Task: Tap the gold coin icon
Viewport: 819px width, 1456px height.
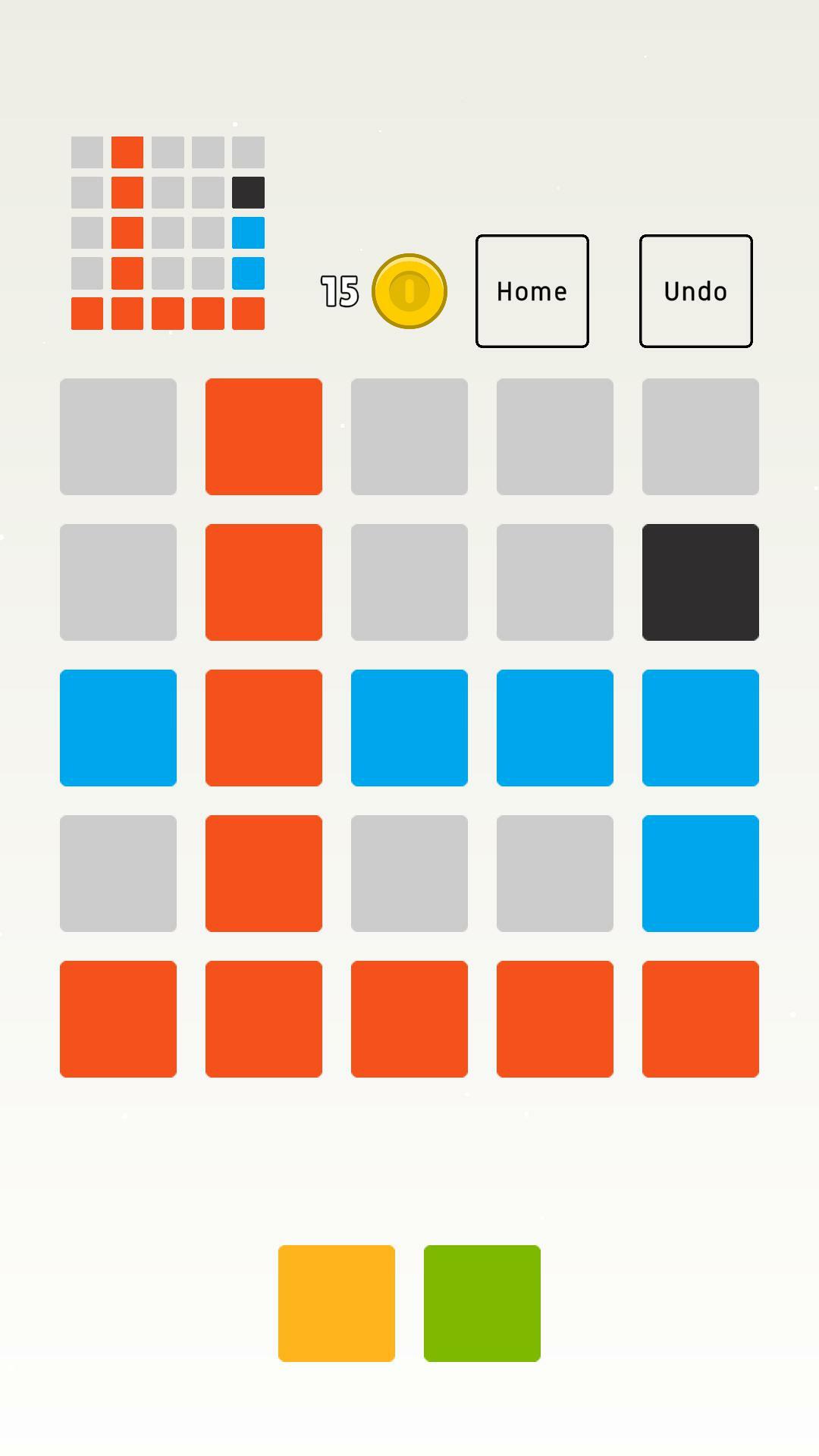Action: 409,291
